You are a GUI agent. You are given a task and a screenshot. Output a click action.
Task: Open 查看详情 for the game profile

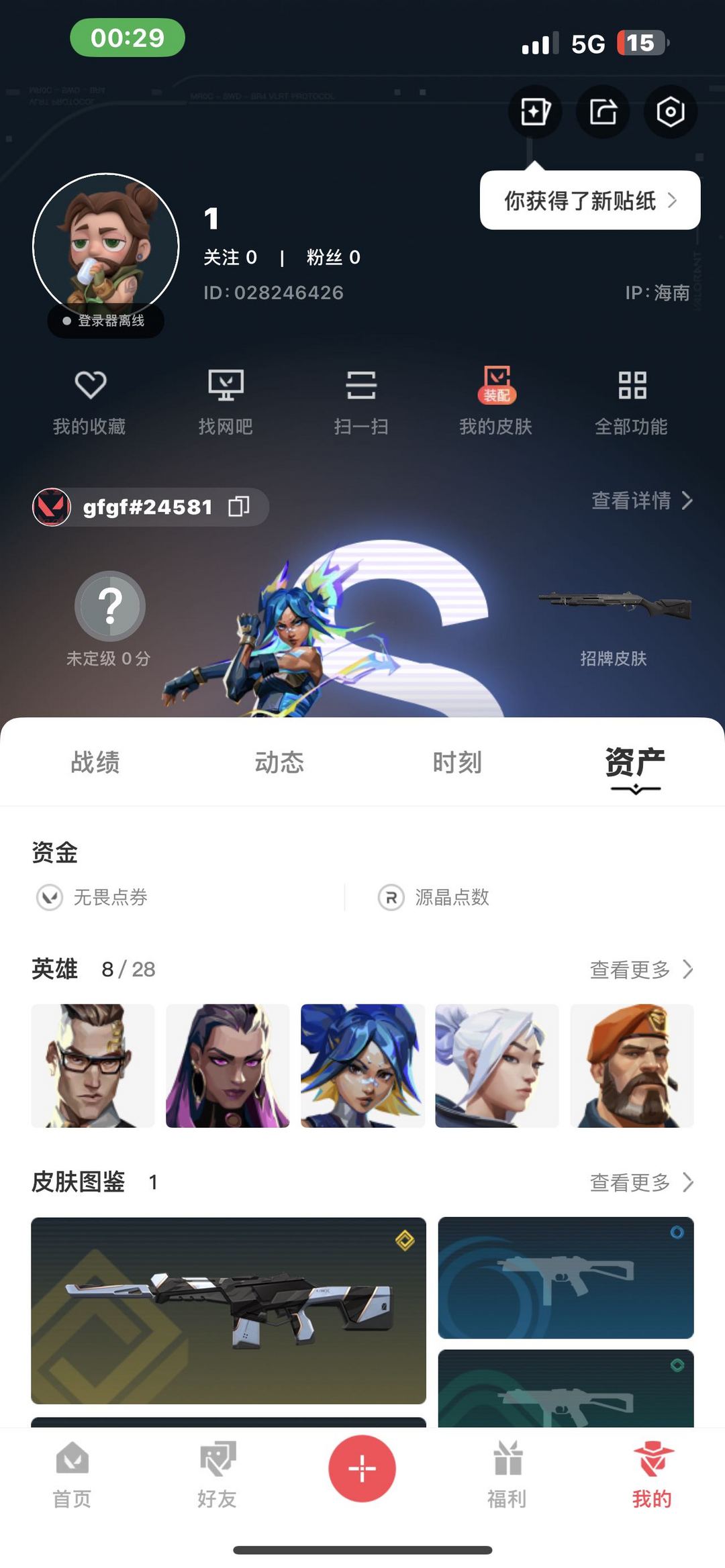641,501
